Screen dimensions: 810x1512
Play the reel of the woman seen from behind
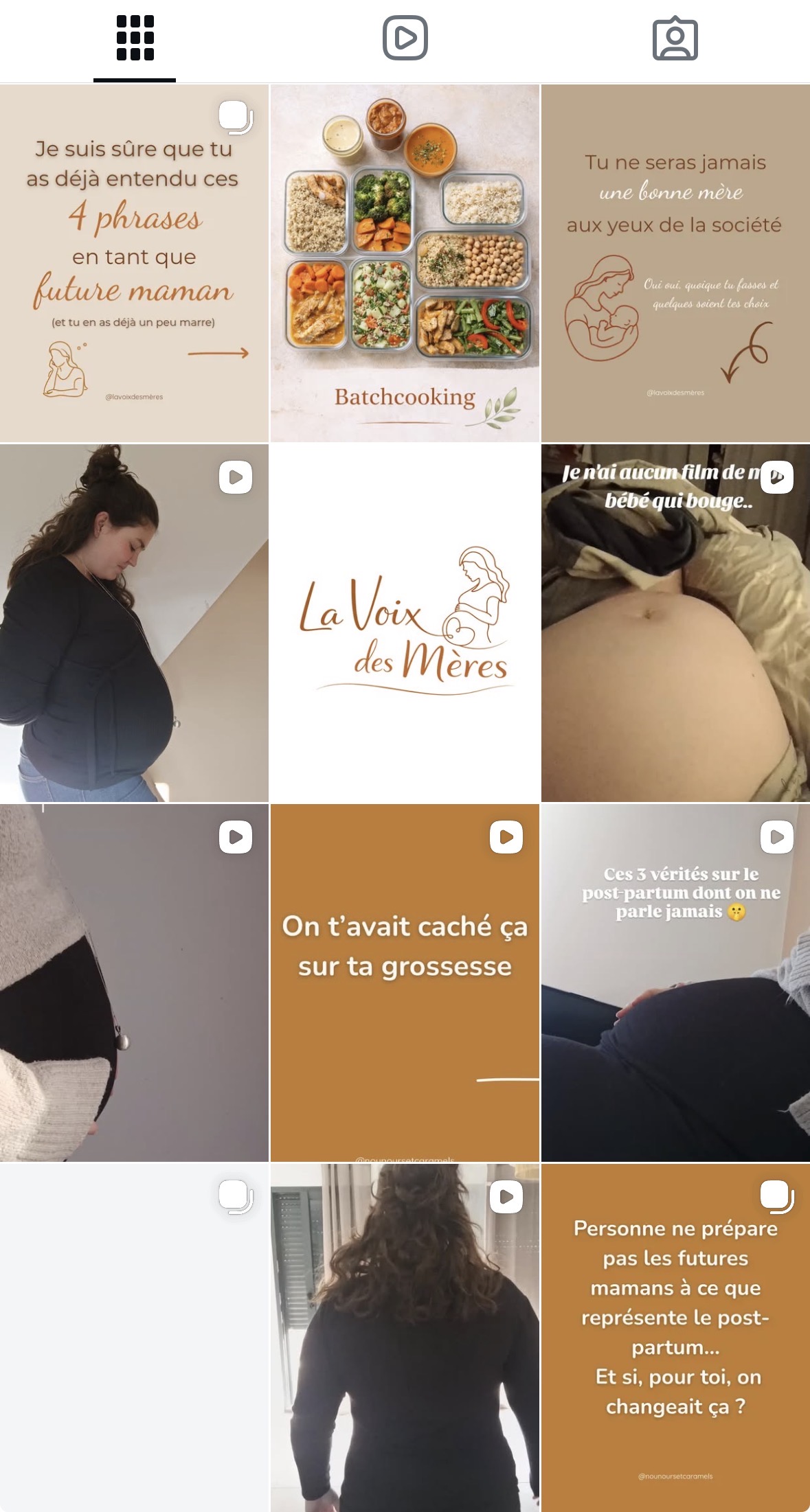click(405, 1337)
